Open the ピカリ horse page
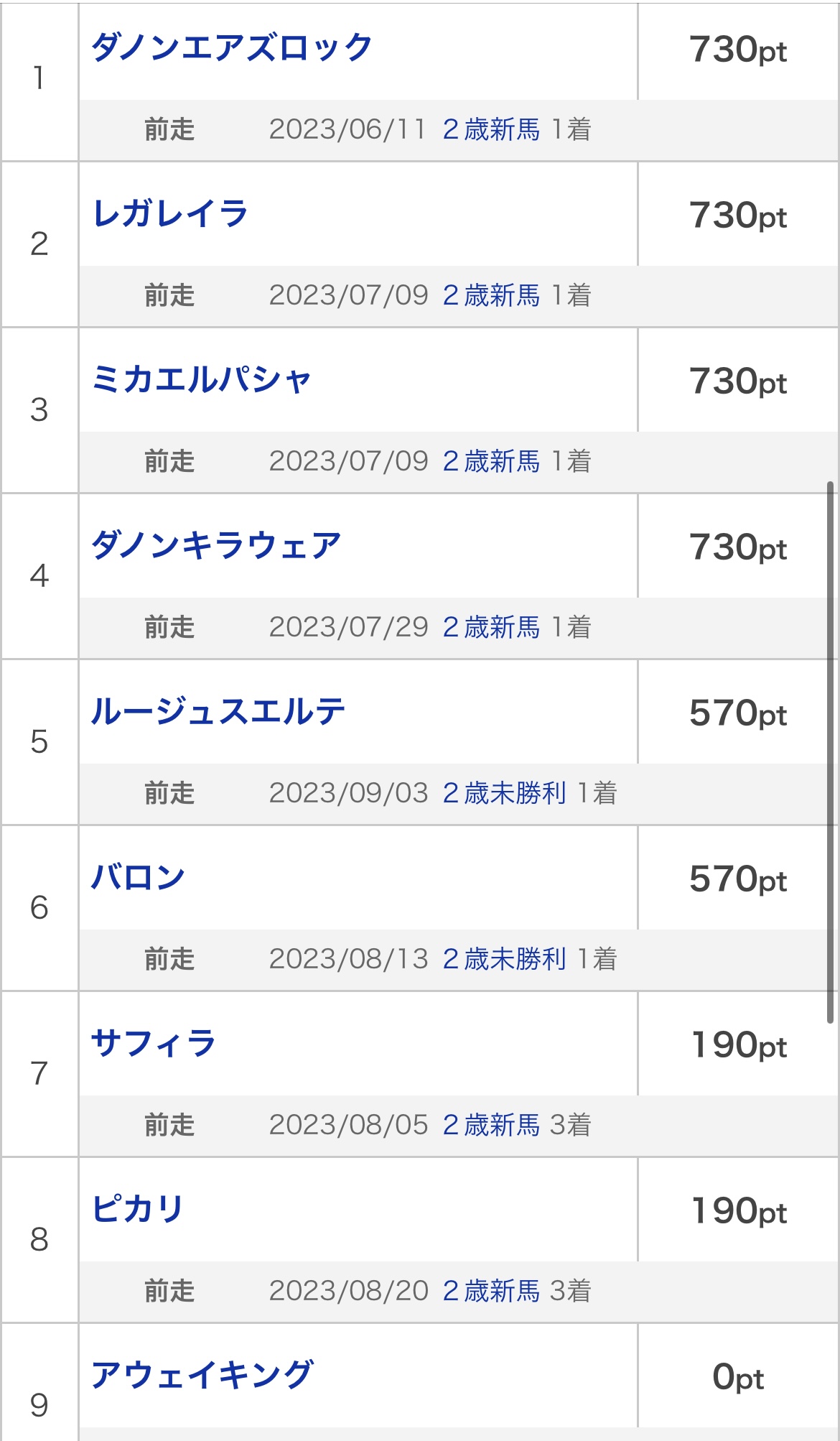The image size is (840, 1441). pos(138,1210)
